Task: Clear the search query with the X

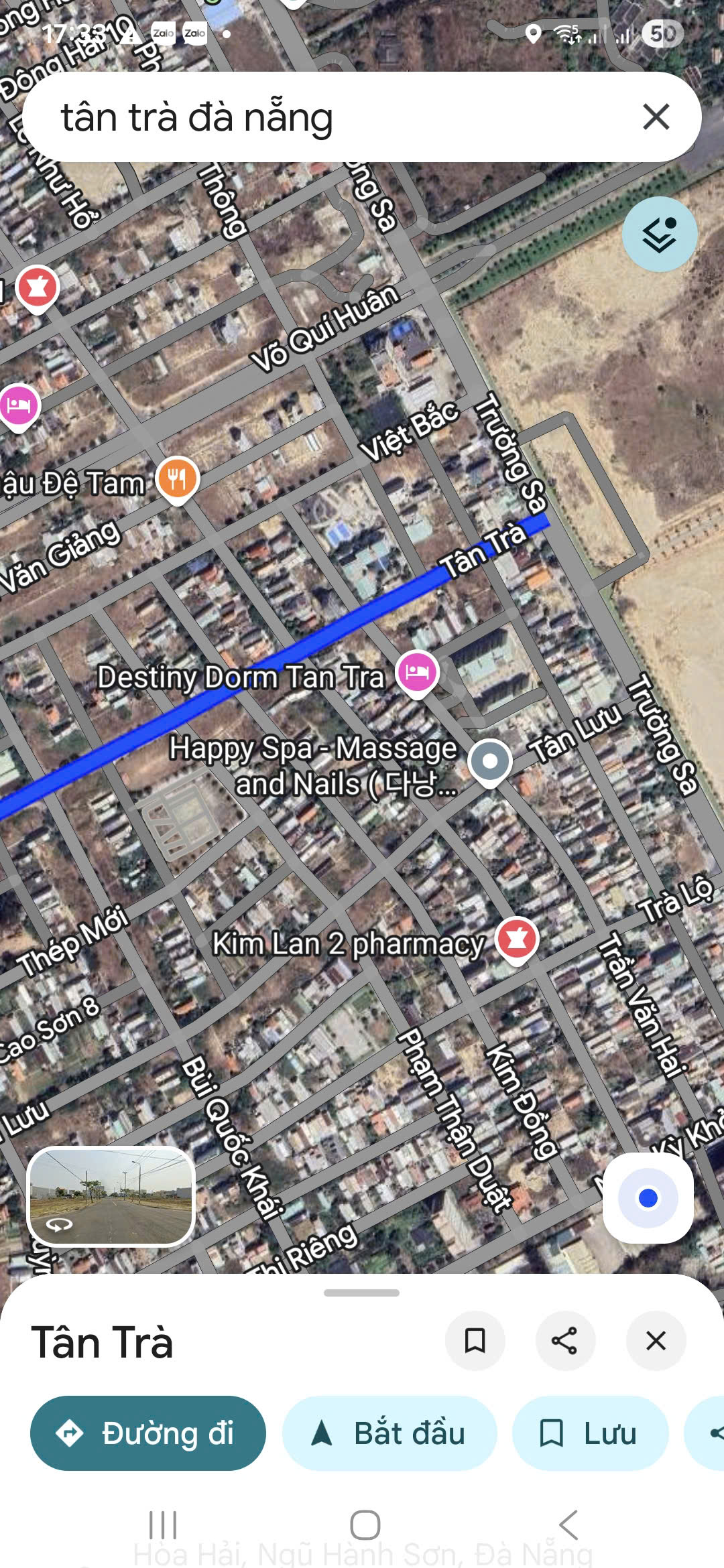Action: click(x=656, y=117)
